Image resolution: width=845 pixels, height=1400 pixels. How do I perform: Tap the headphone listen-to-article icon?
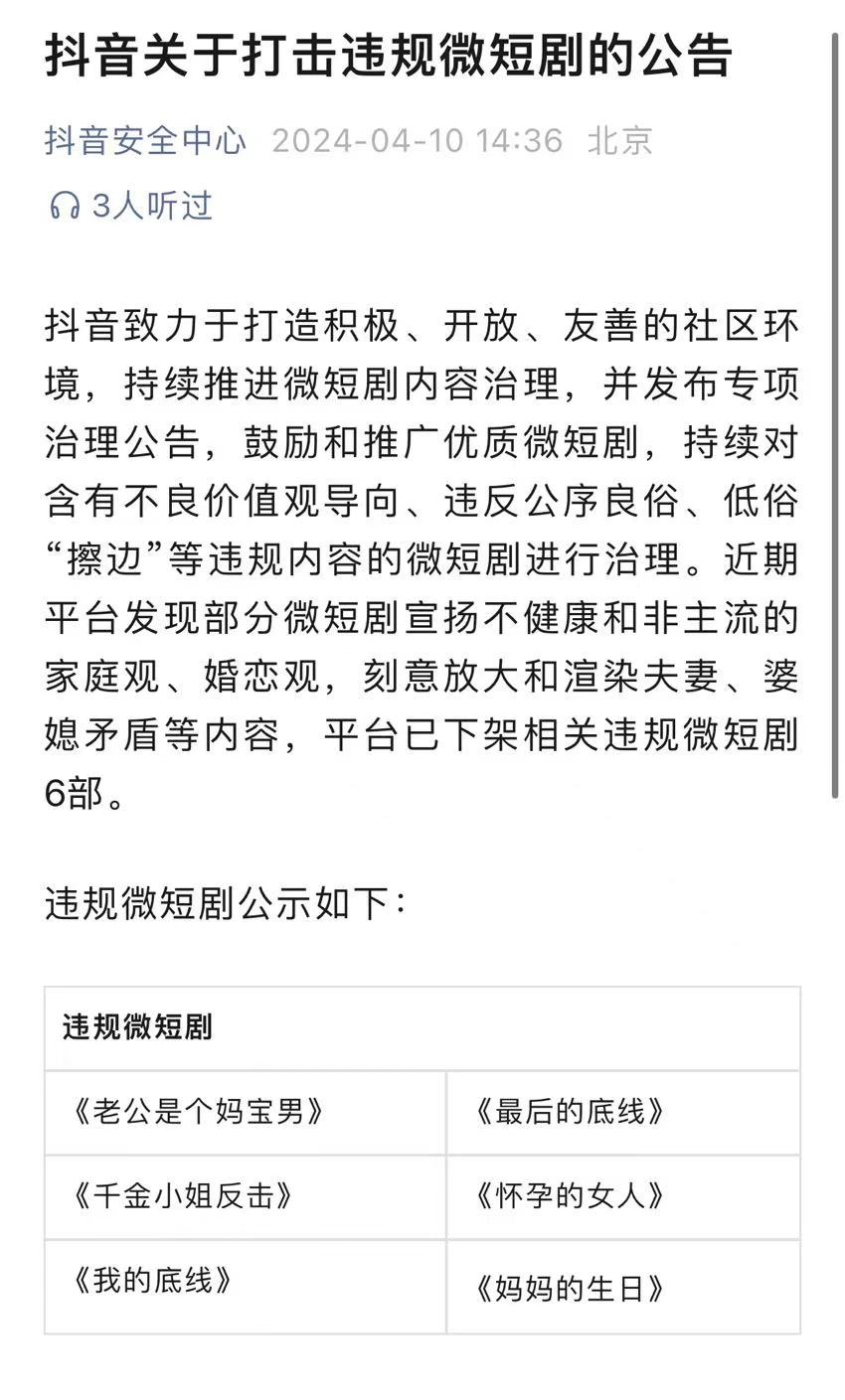[66, 206]
